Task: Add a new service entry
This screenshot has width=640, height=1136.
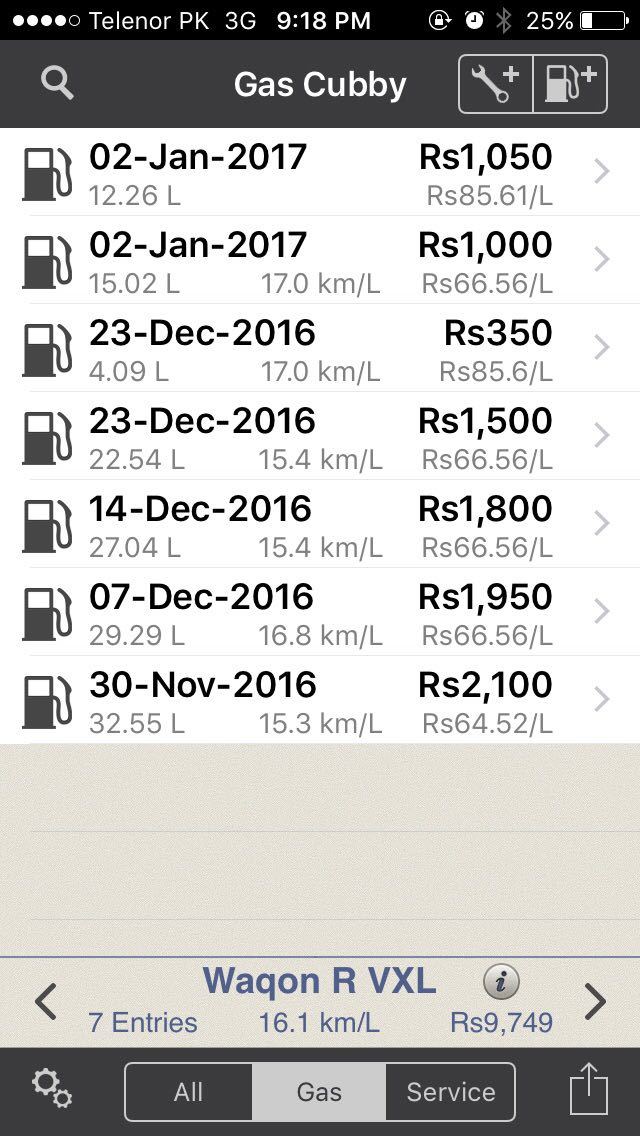Action: pos(496,84)
